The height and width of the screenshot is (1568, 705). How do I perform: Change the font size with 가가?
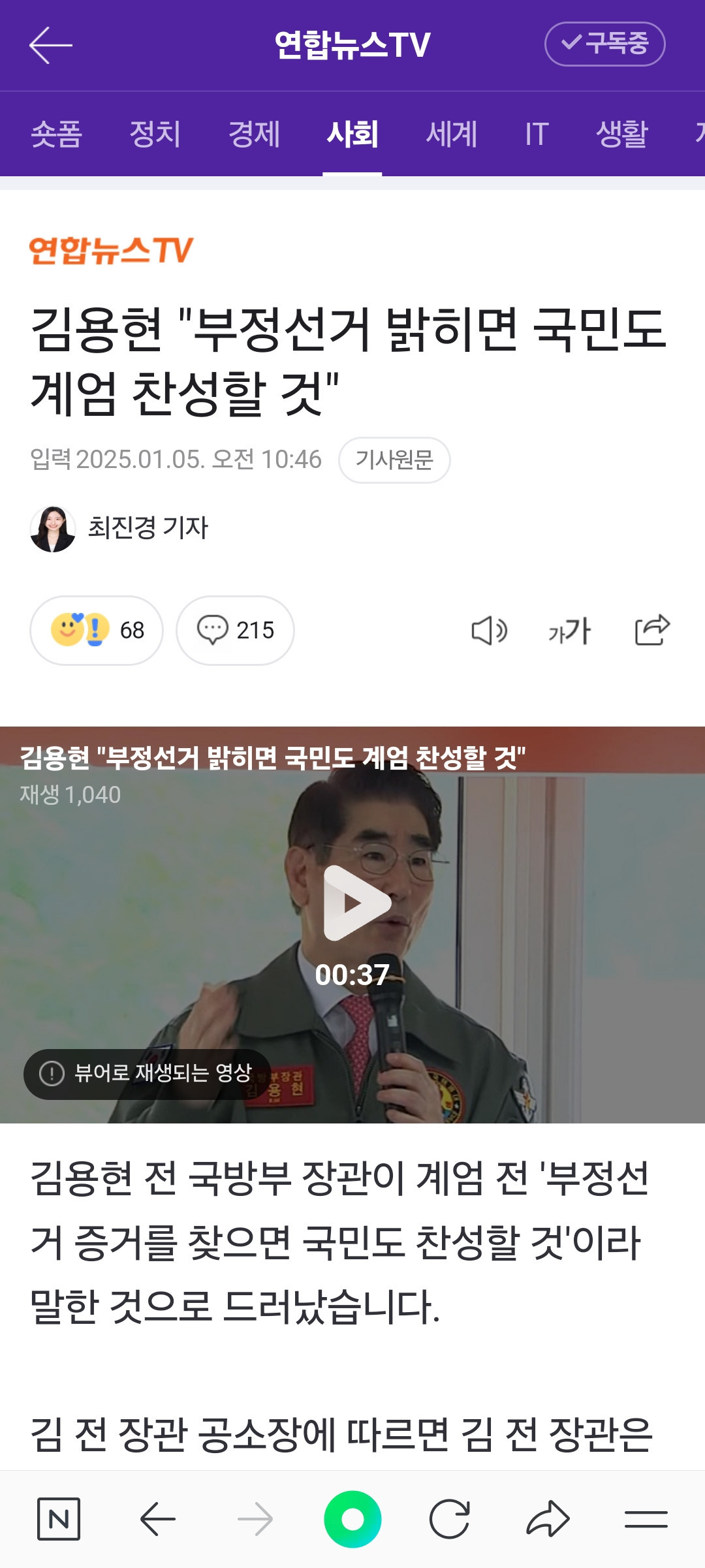tap(569, 631)
